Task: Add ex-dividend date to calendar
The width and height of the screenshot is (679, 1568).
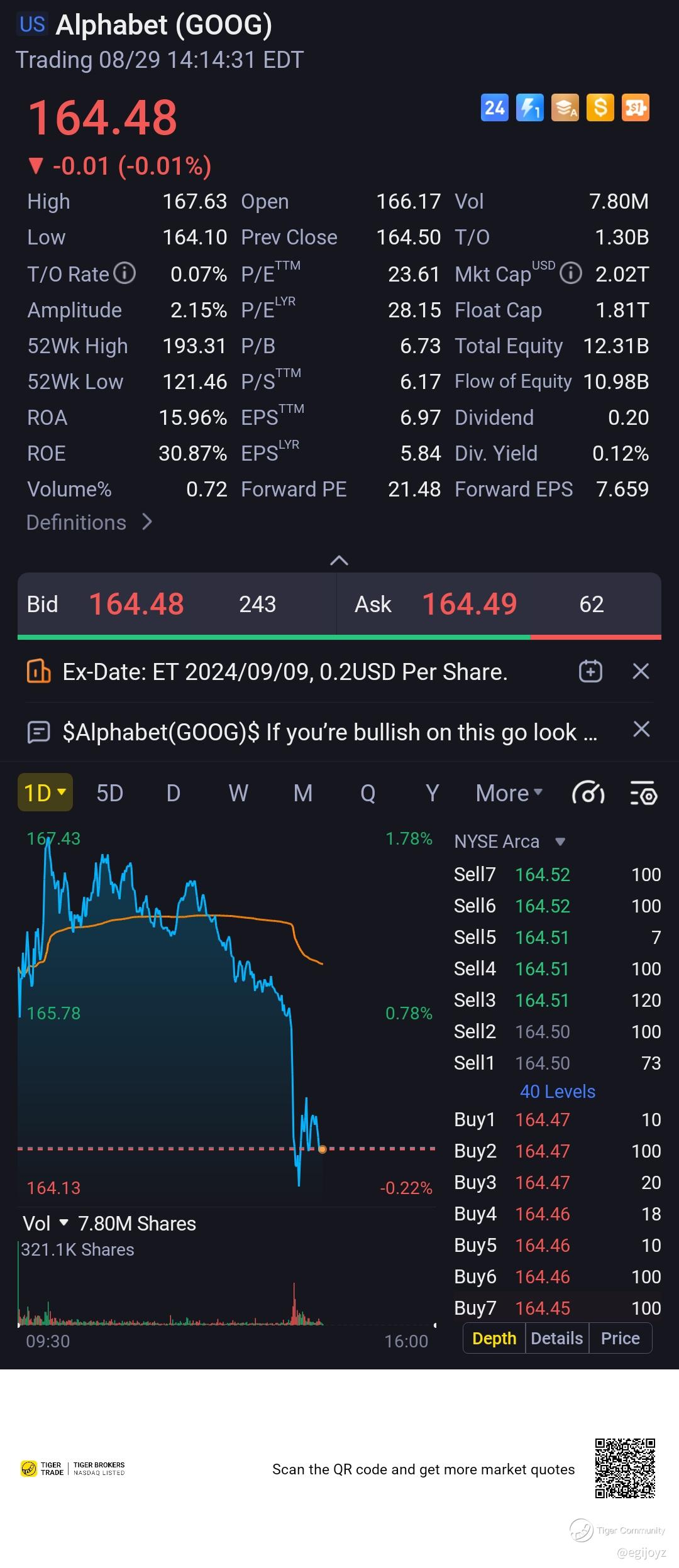Action: click(x=590, y=671)
